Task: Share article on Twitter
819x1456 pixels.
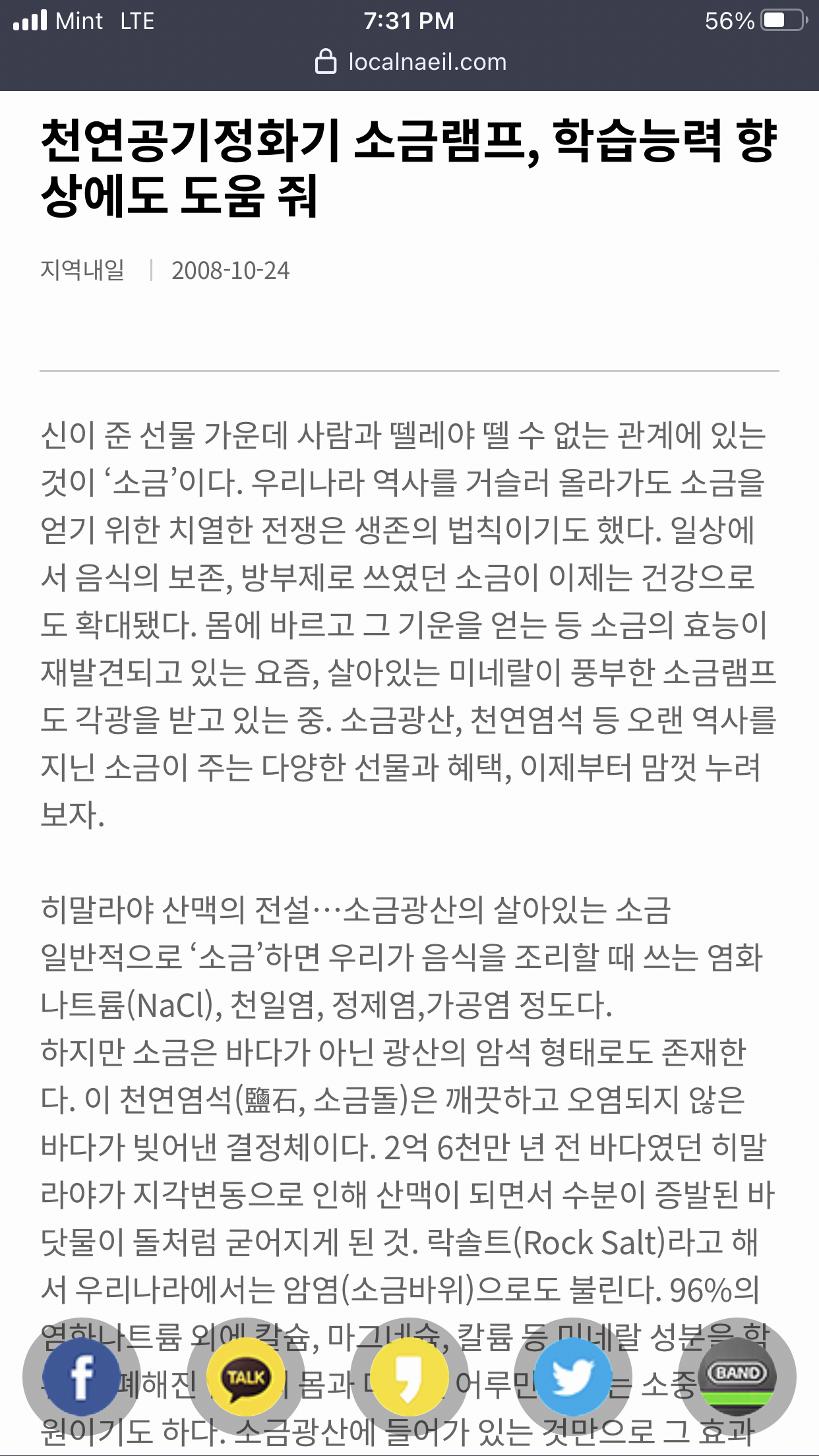Action: 572,1377
